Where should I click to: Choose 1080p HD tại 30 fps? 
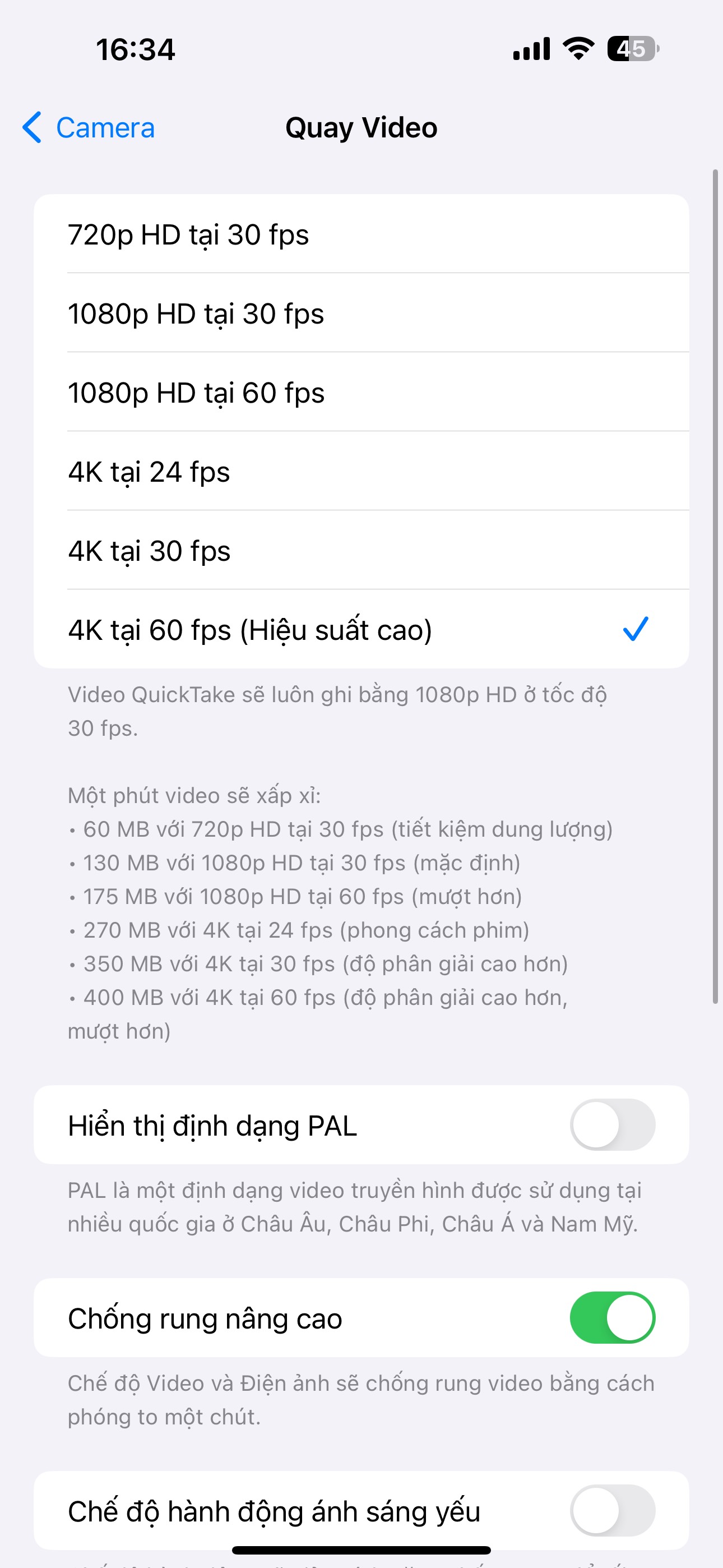coord(361,313)
